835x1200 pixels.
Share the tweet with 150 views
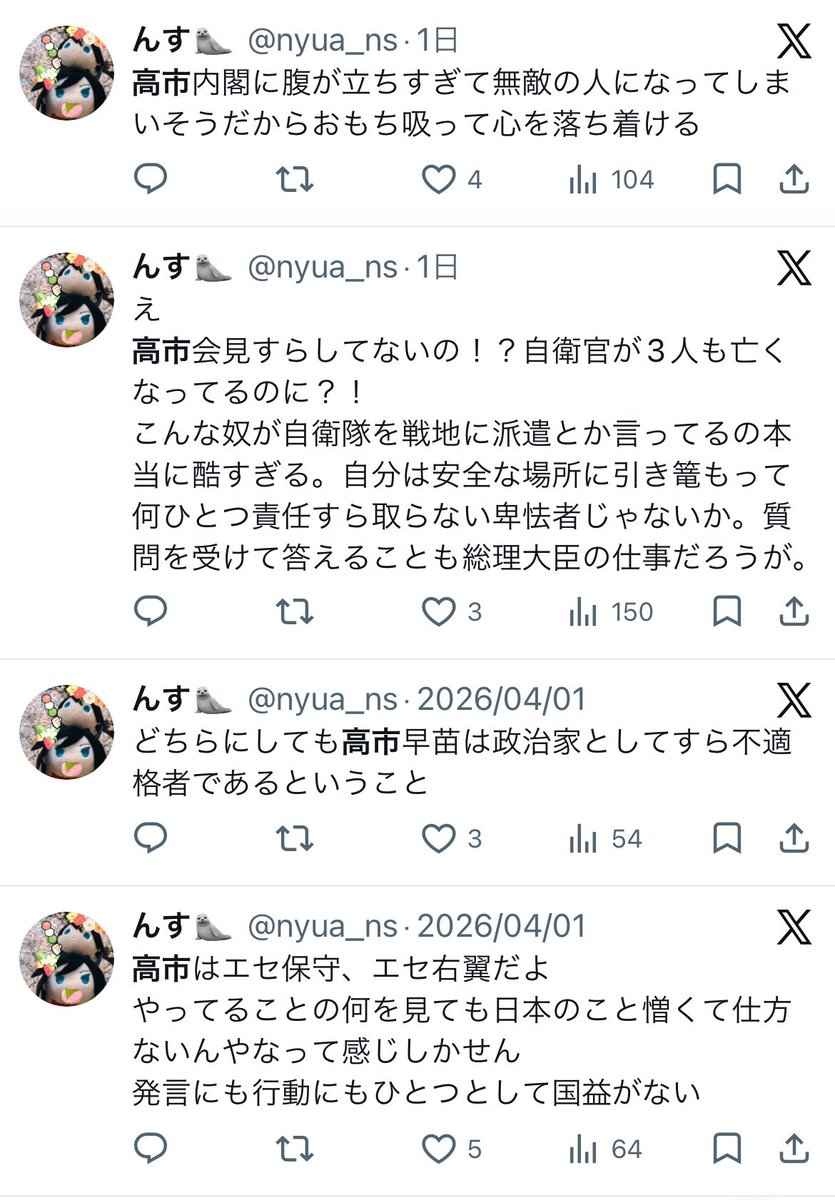[793, 612]
